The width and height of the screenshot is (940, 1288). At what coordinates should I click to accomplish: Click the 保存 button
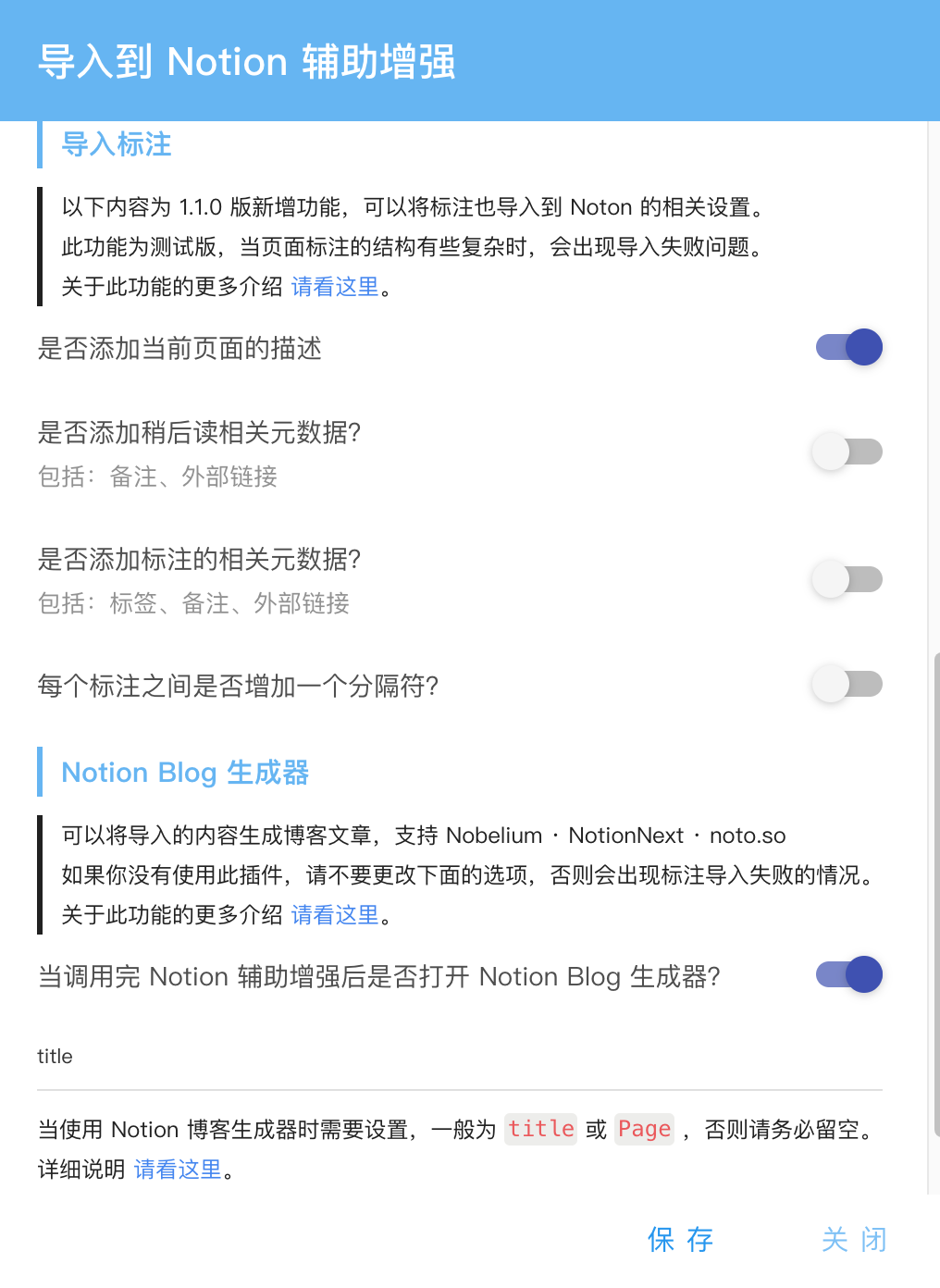[x=680, y=1240]
